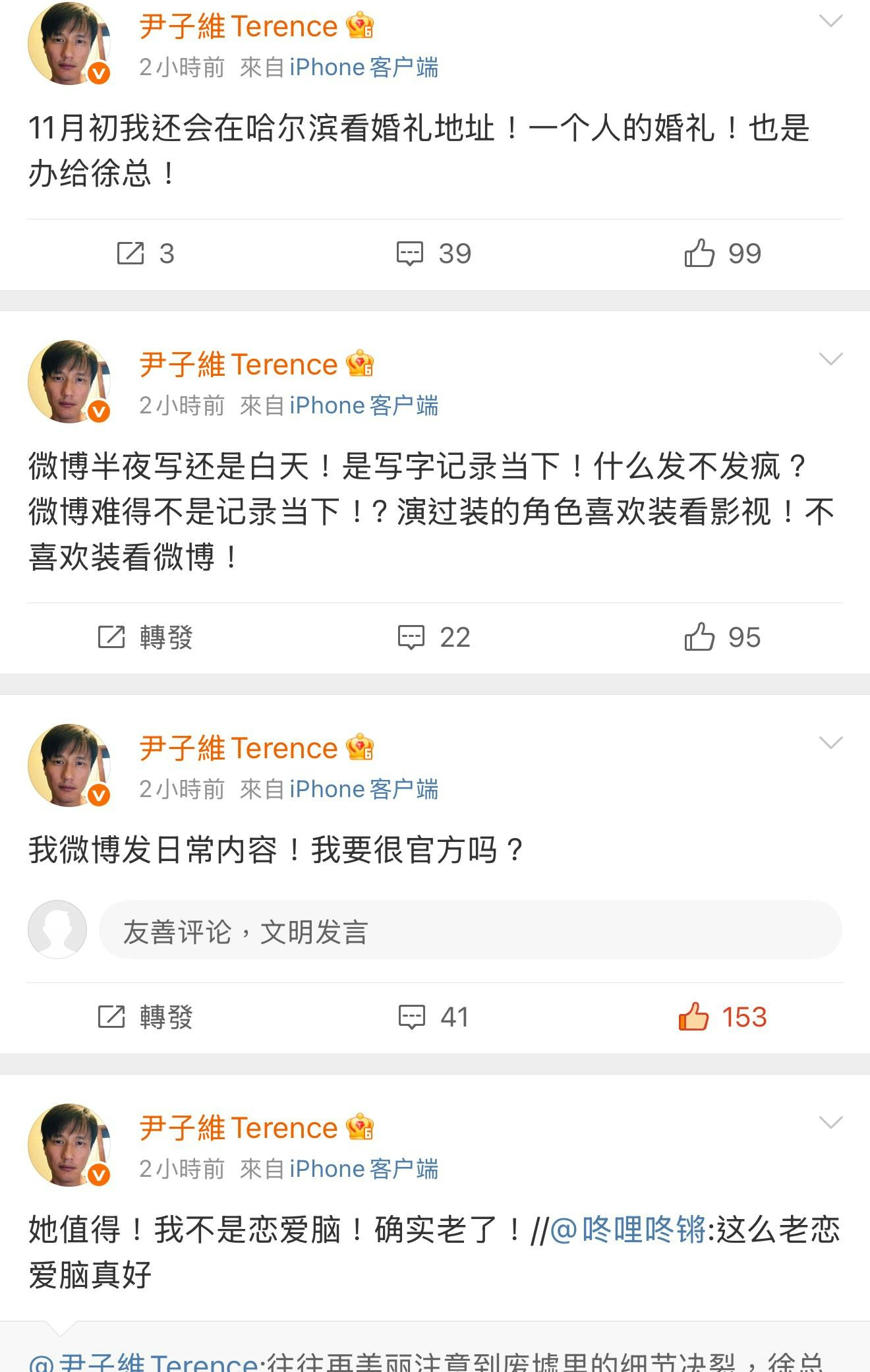The width and height of the screenshot is (870, 1372).
Task: Open the iPhone客户端 link on the 她值得 post
Action: [x=364, y=1169]
